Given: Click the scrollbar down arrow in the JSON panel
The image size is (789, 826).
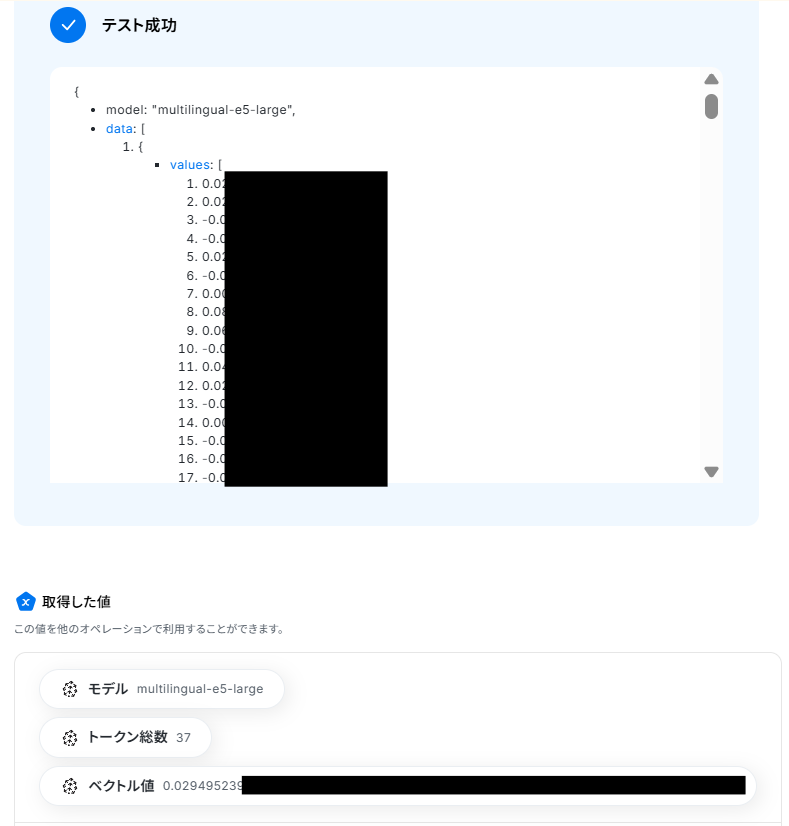Looking at the screenshot, I should pos(711,471).
